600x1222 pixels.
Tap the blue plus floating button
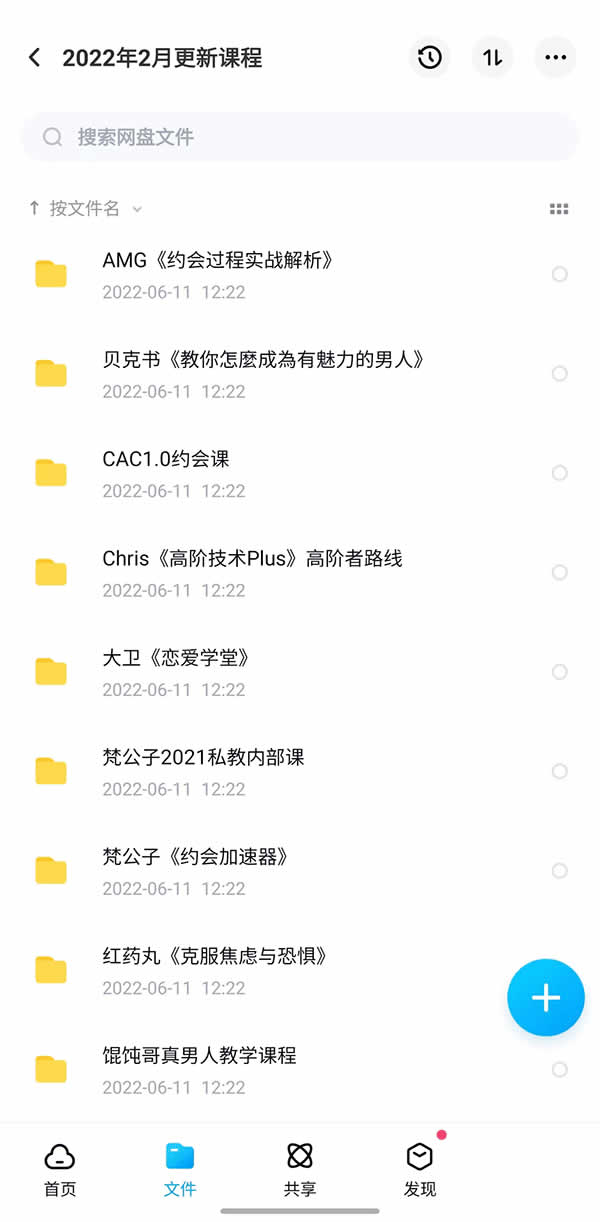[x=546, y=997]
